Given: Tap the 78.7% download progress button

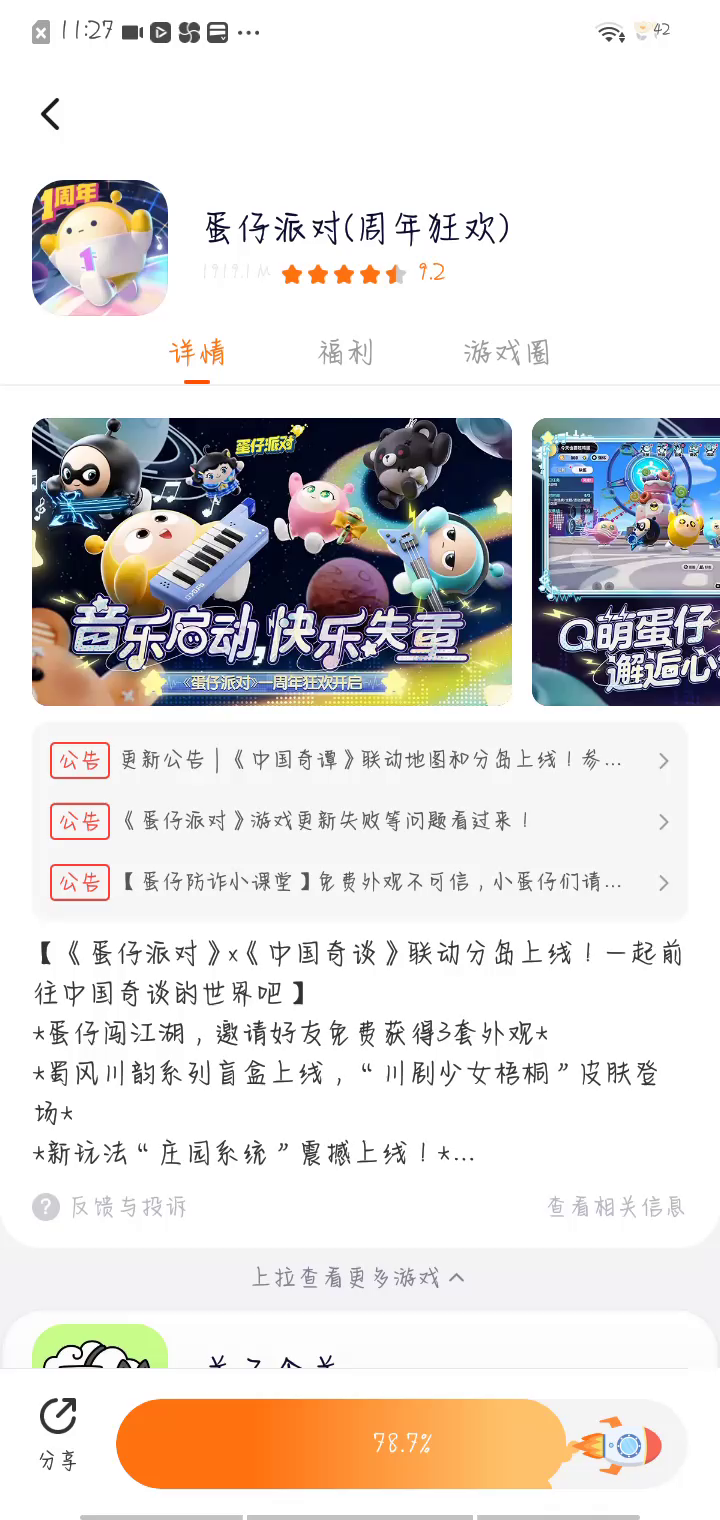Looking at the screenshot, I should click(x=400, y=1444).
